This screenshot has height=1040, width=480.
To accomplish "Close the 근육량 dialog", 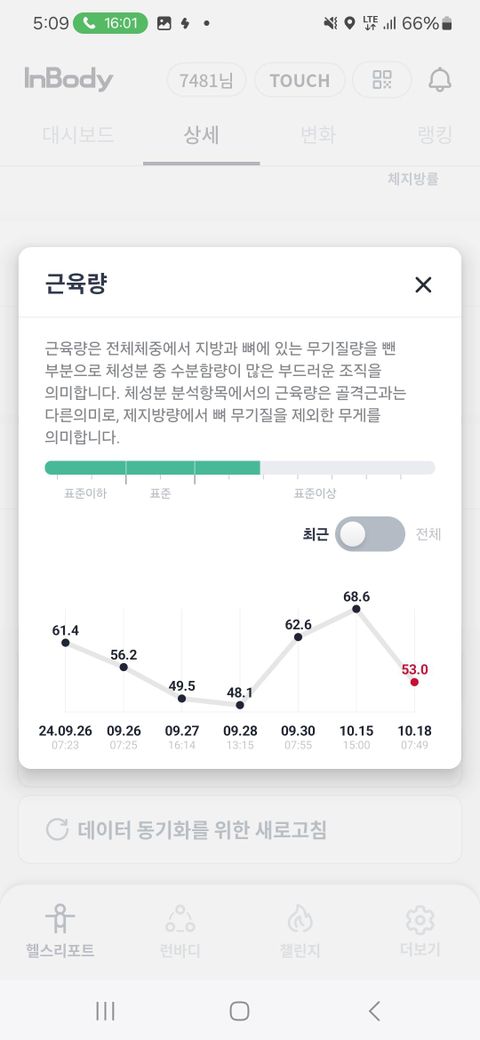I will [x=423, y=285].
